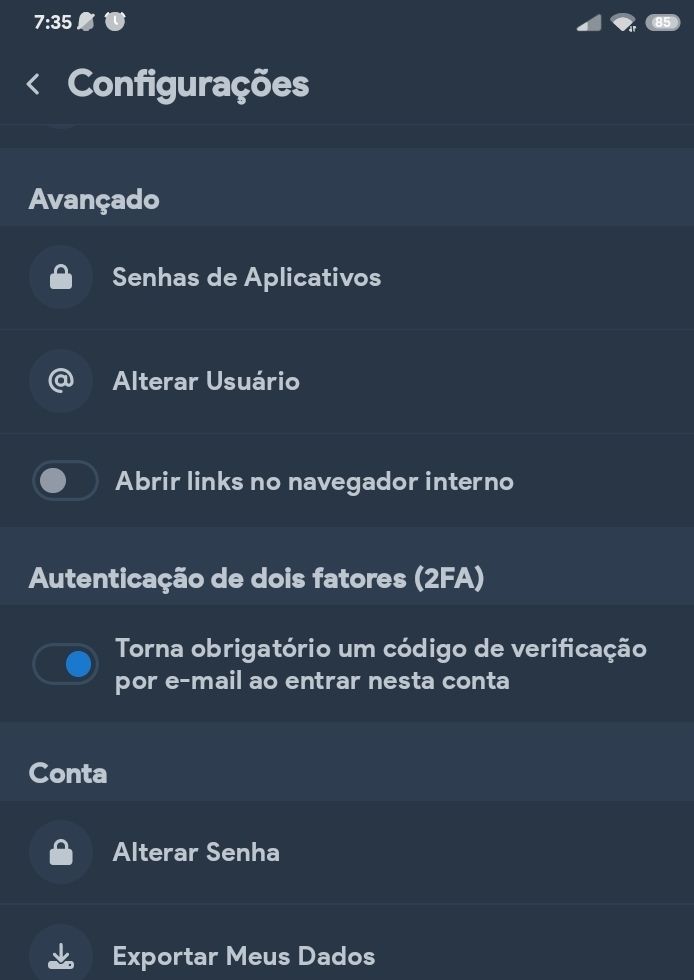Go back from Configurações
This screenshot has width=694, height=980.
(34, 84)
